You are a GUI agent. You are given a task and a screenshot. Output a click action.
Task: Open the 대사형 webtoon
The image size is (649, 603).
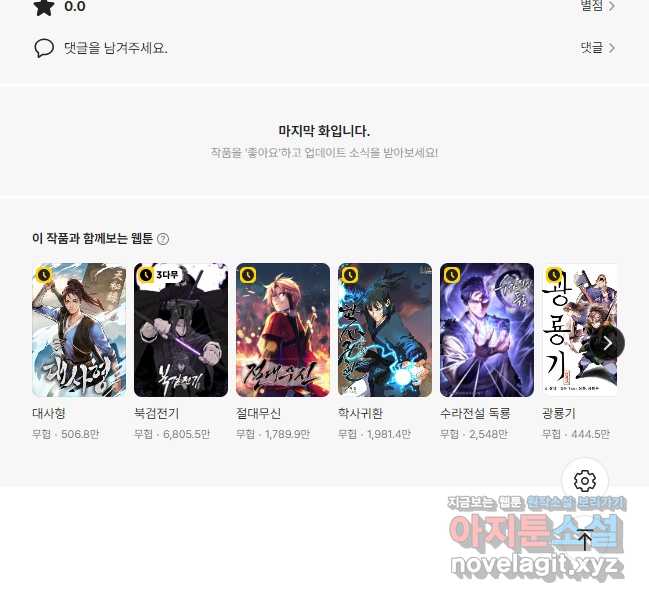tap(79, 330)
